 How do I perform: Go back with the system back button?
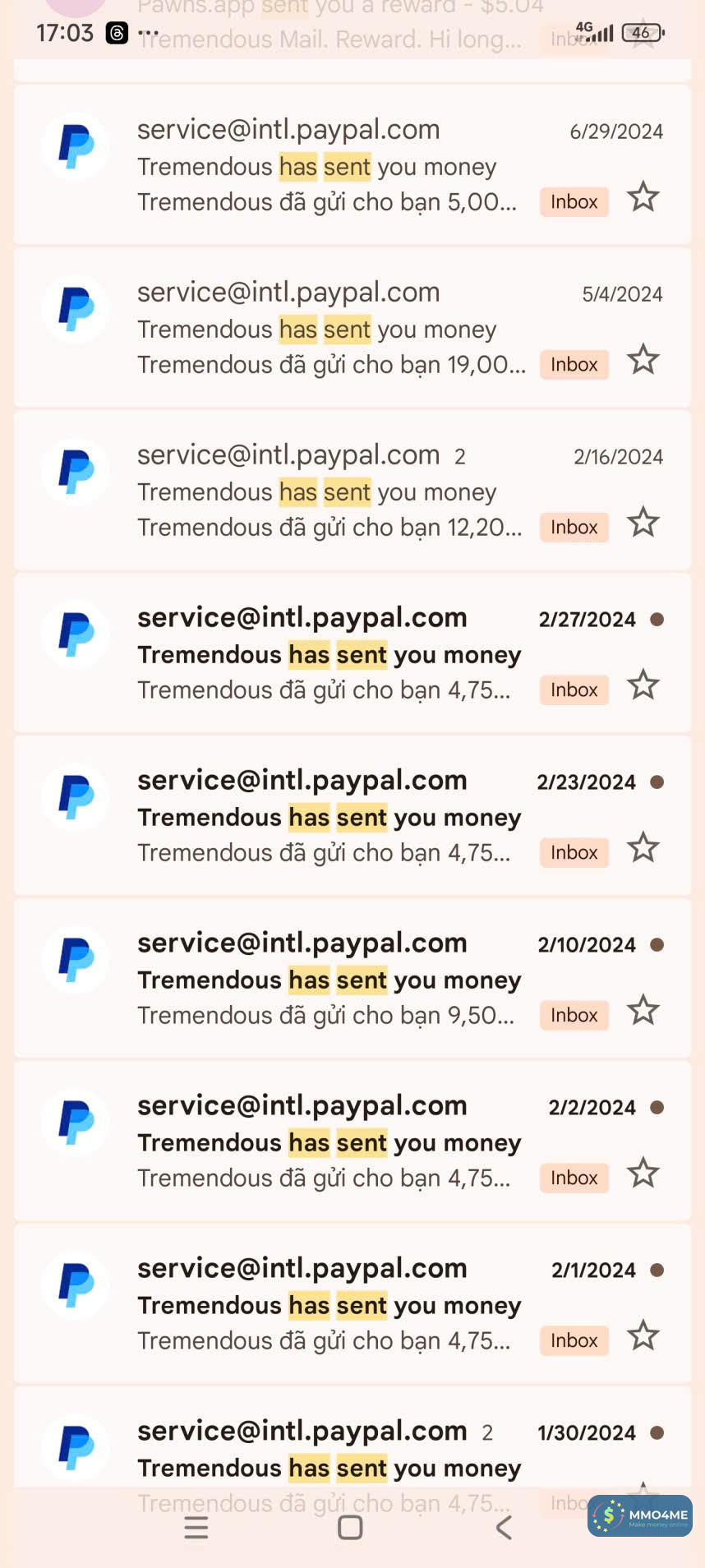click(504, 1529)
